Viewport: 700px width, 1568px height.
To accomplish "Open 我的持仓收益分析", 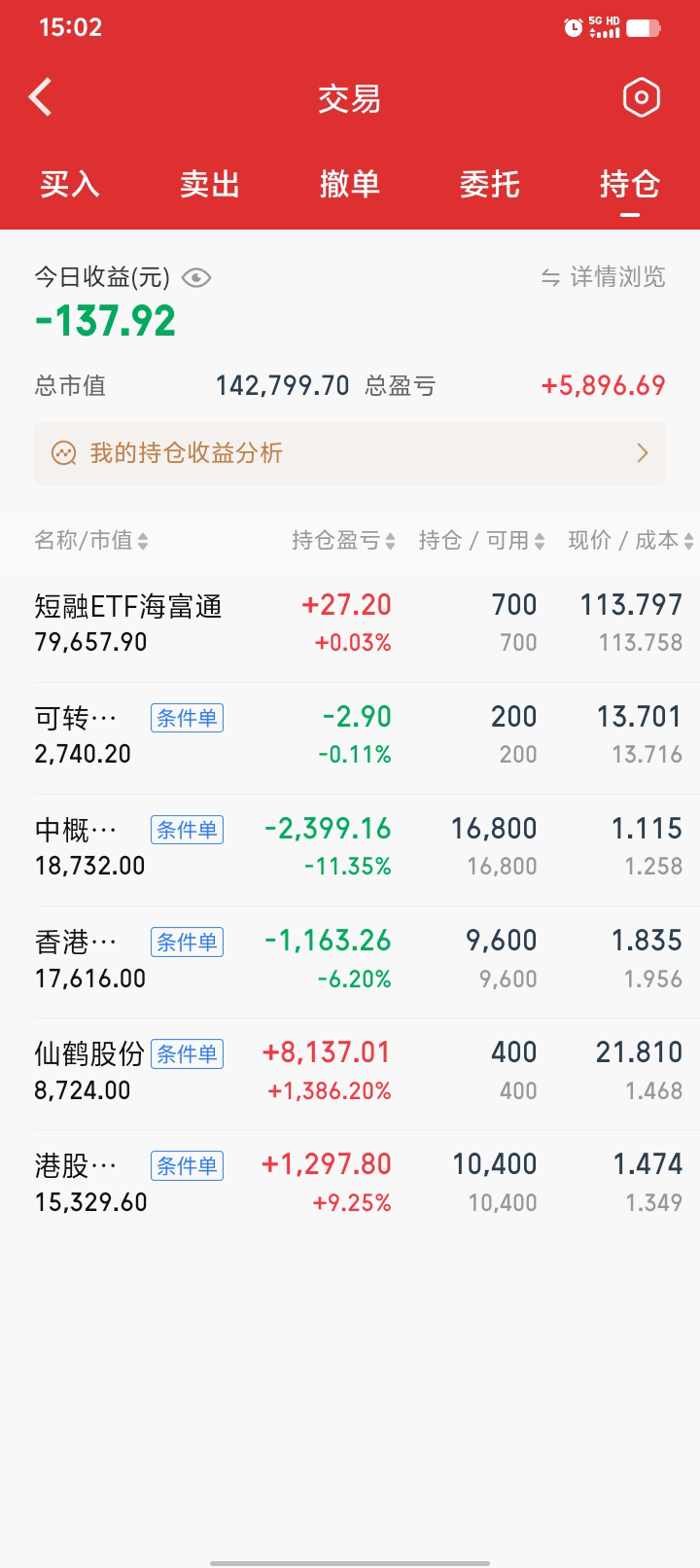I will [350, 453].
